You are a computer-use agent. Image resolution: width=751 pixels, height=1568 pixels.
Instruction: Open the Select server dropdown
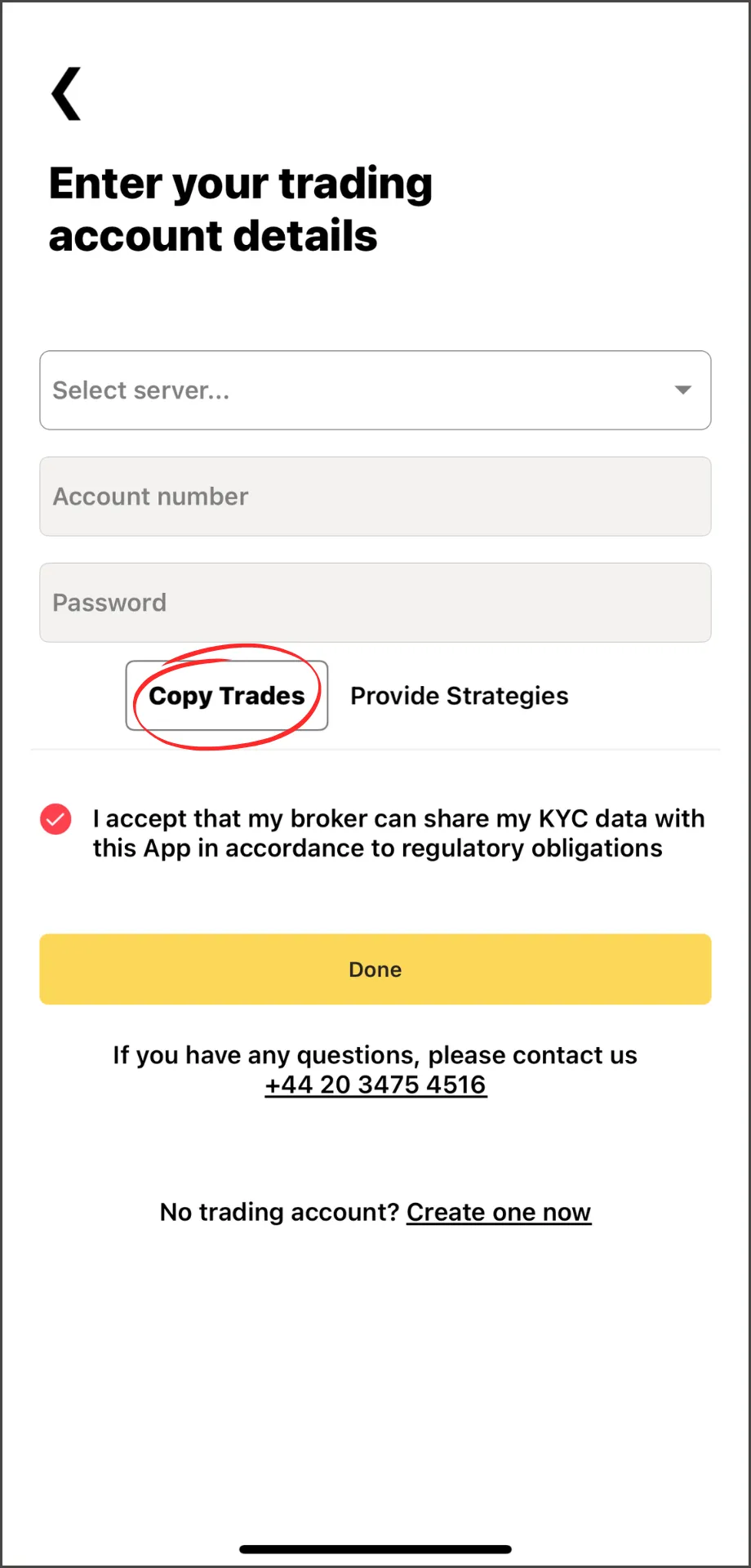click(375, 390)
